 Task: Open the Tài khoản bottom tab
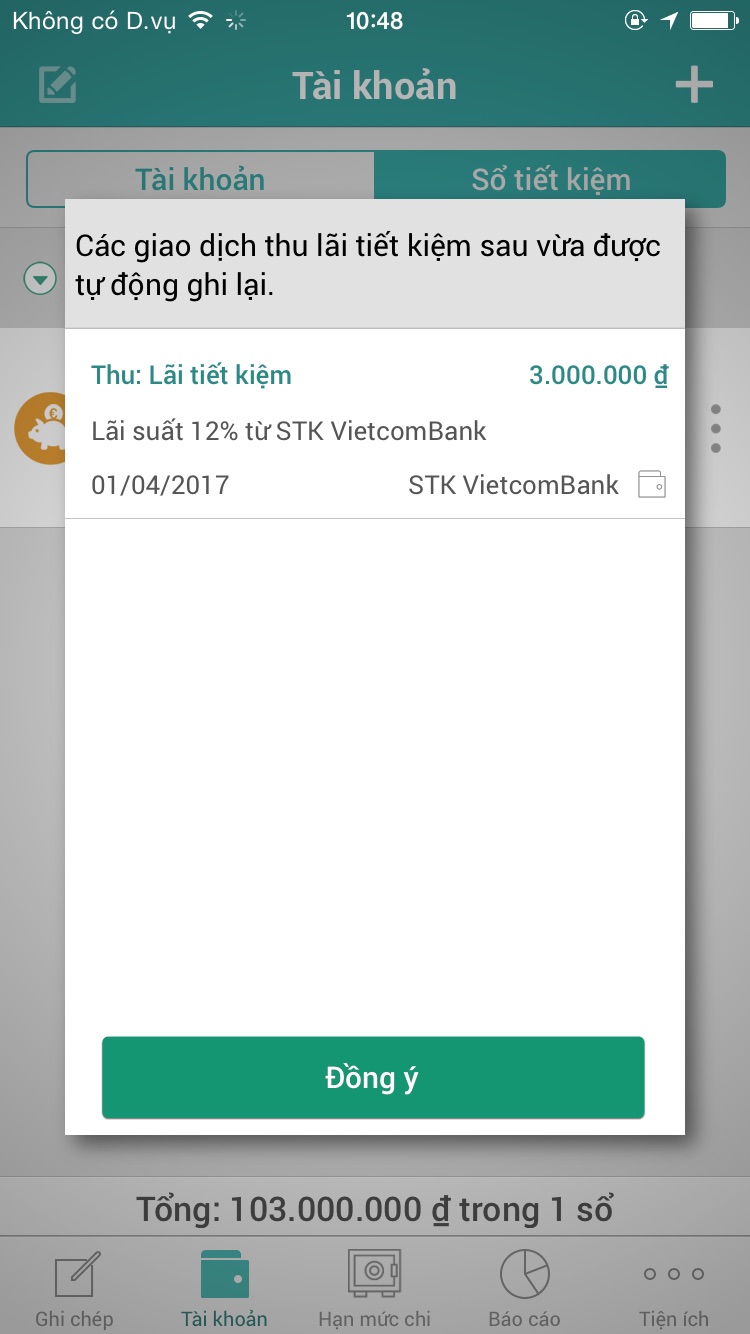click(225, 1289)
